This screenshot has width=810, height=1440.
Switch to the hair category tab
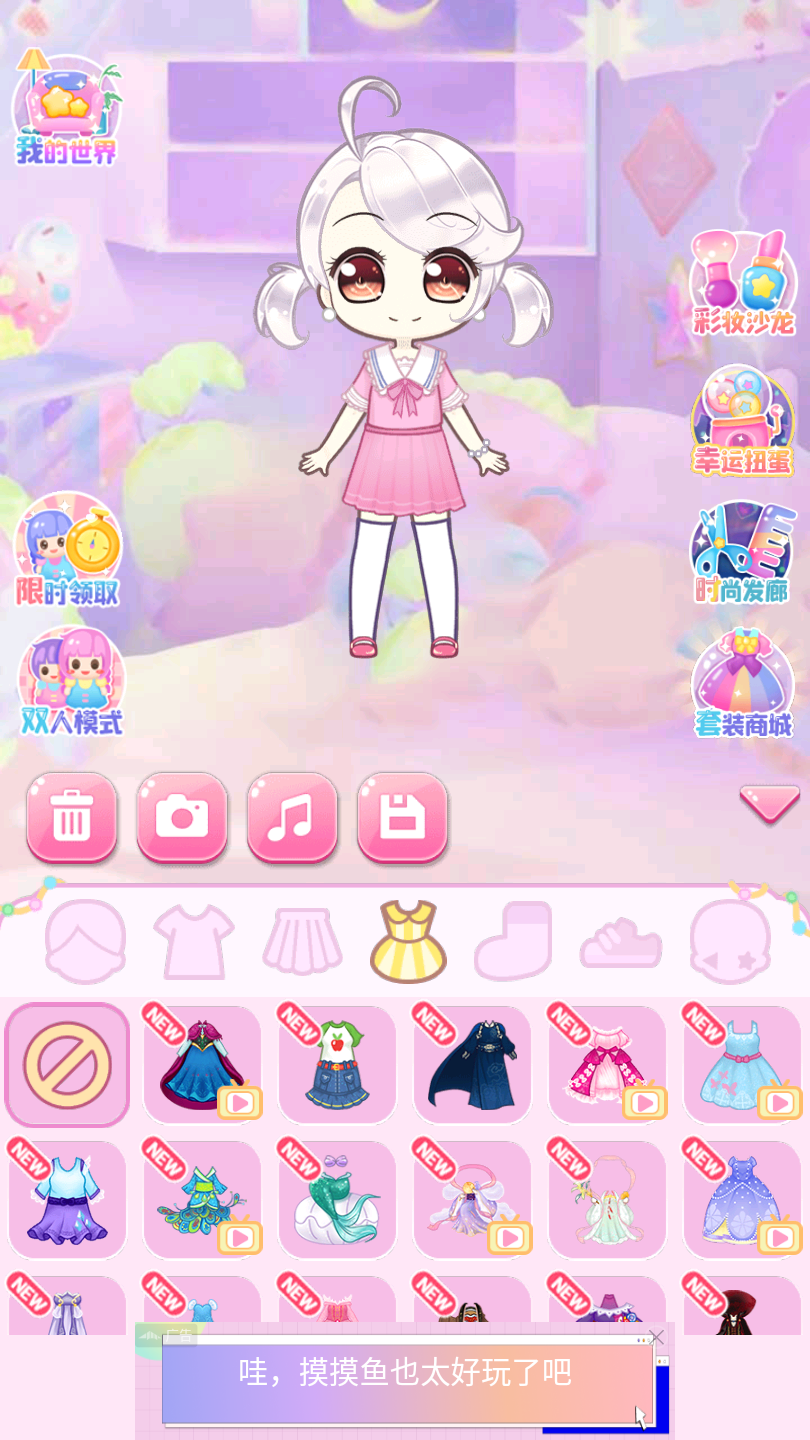(86, 942)
